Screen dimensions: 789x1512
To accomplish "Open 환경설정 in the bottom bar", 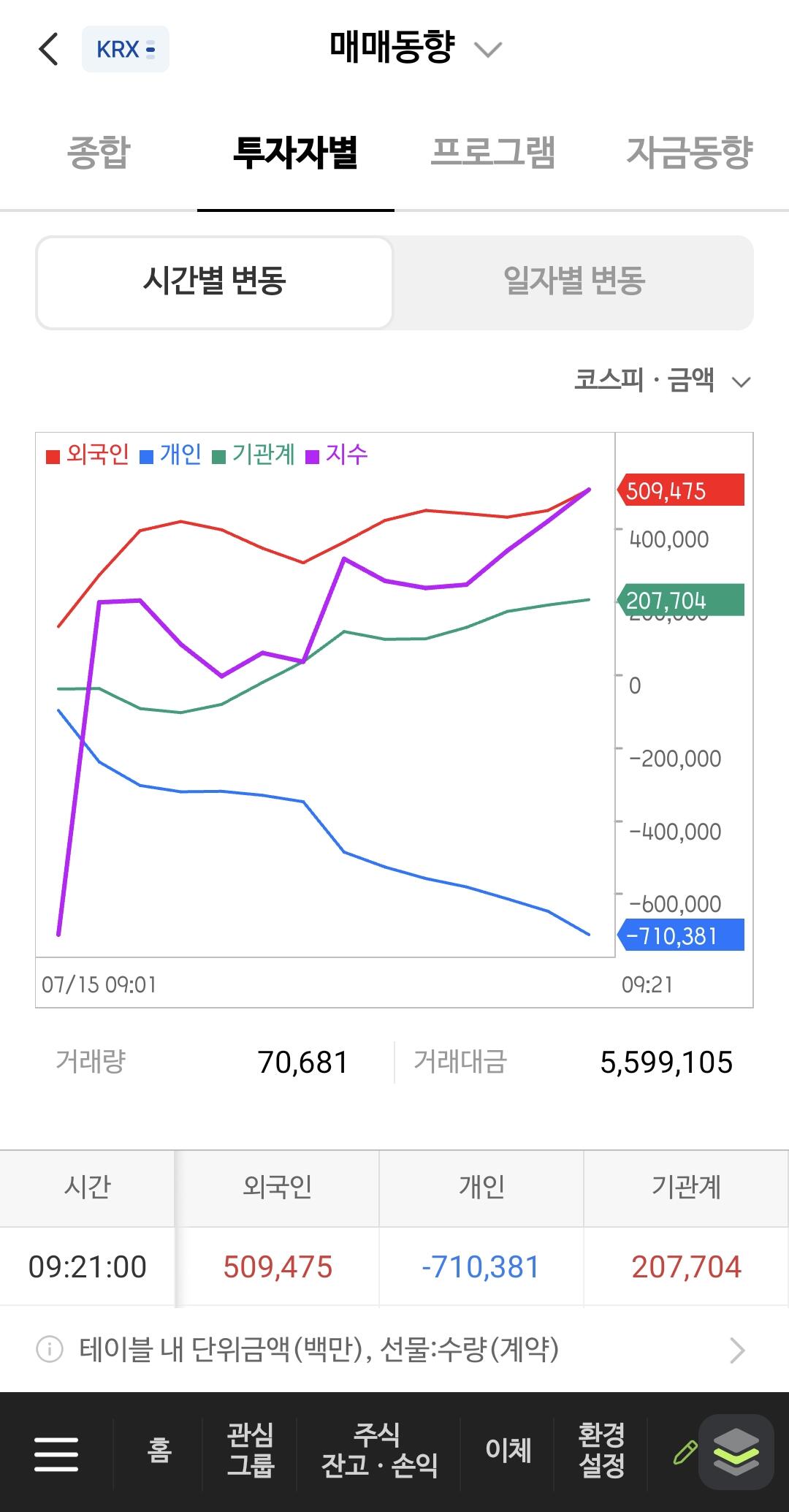I will (601, 1451).
